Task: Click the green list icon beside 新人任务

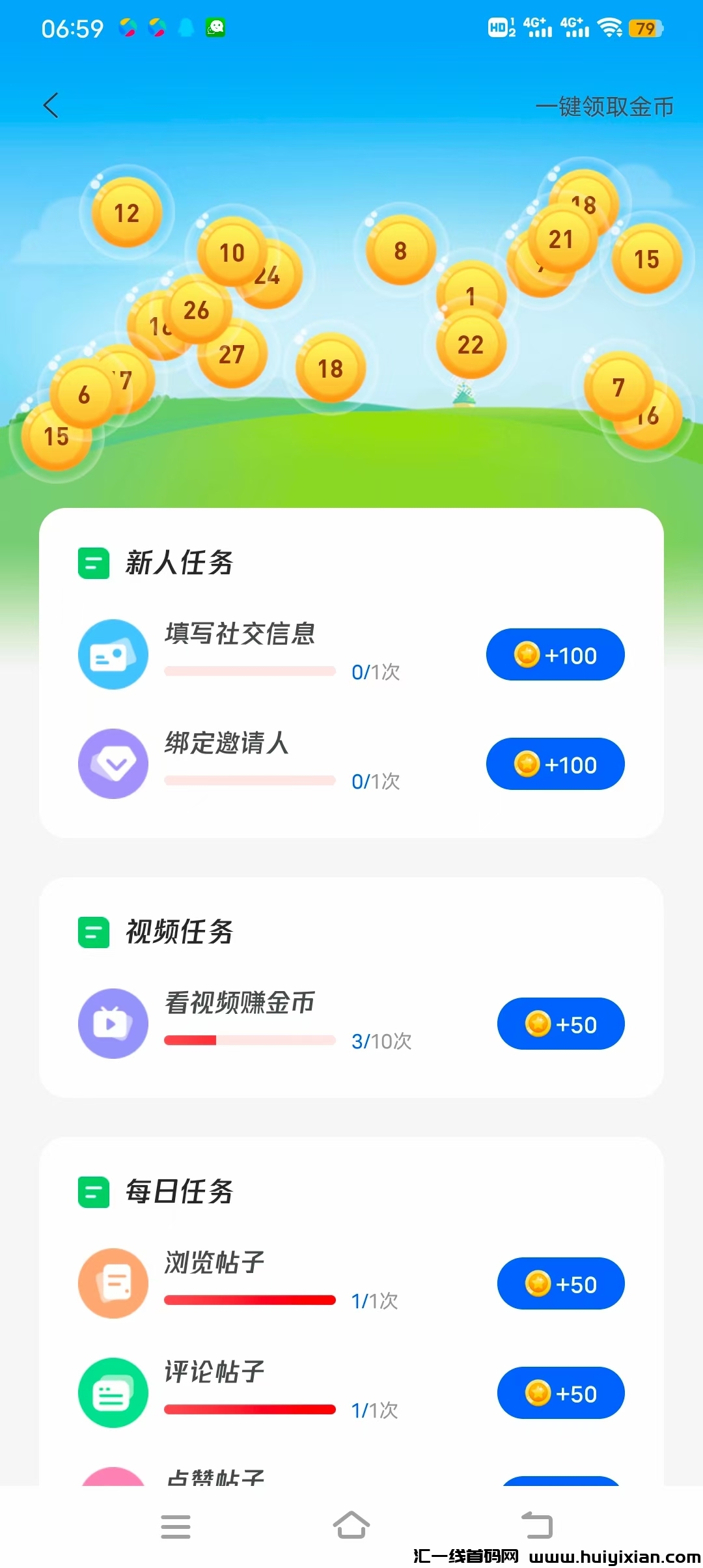Action: click(93, 564)
